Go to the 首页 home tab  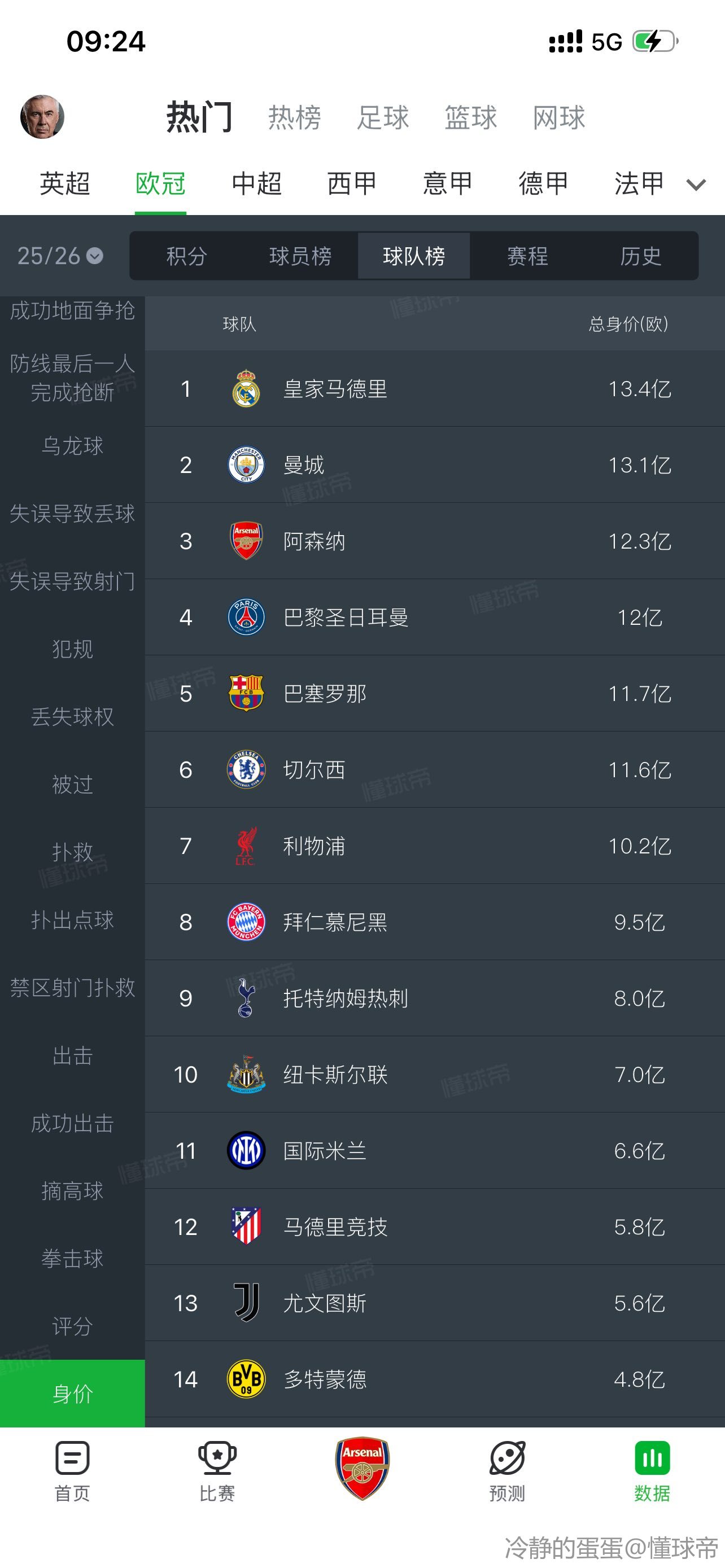72,1470
